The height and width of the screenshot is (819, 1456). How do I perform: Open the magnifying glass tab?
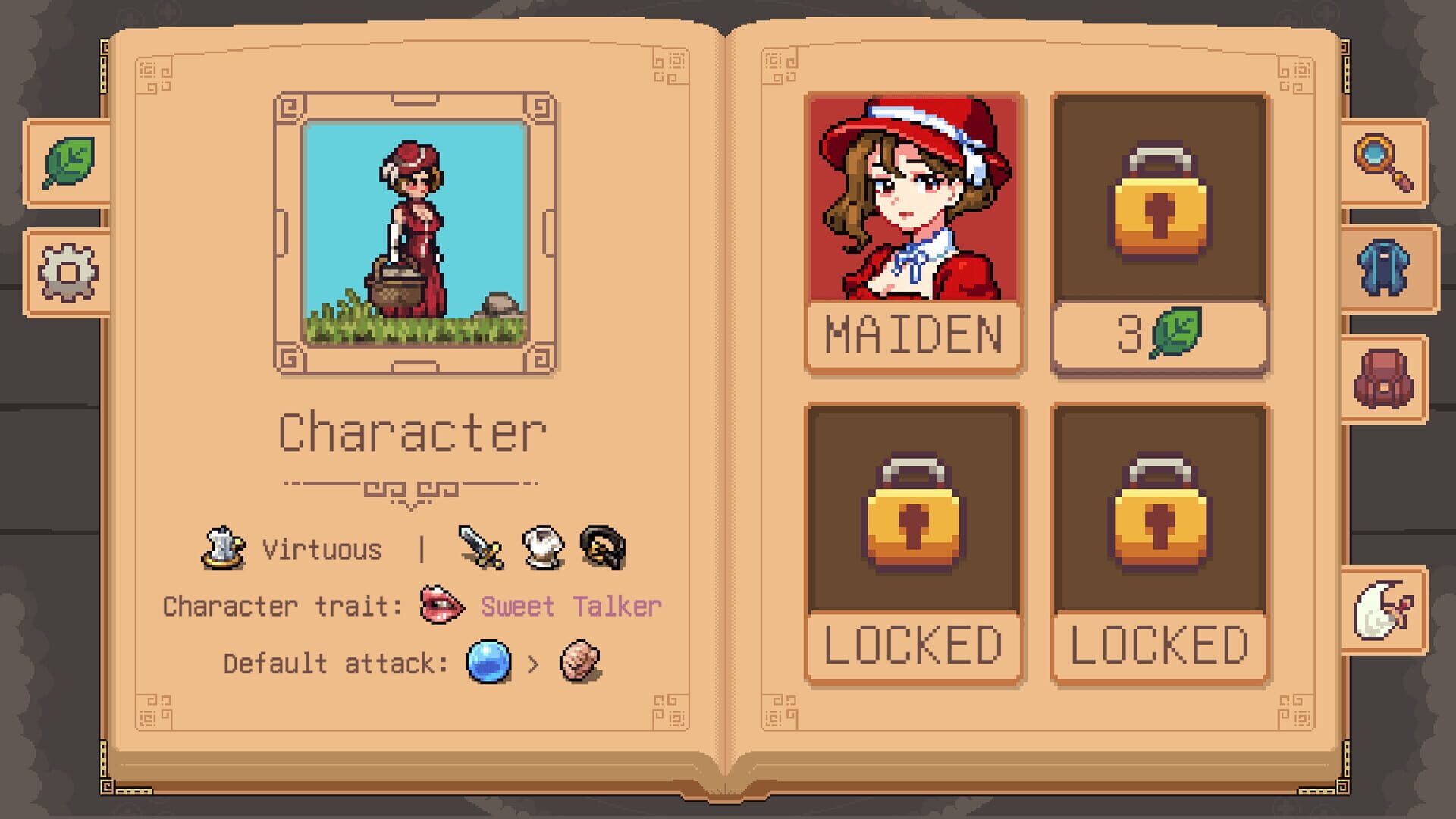(x=1383, y=162)
